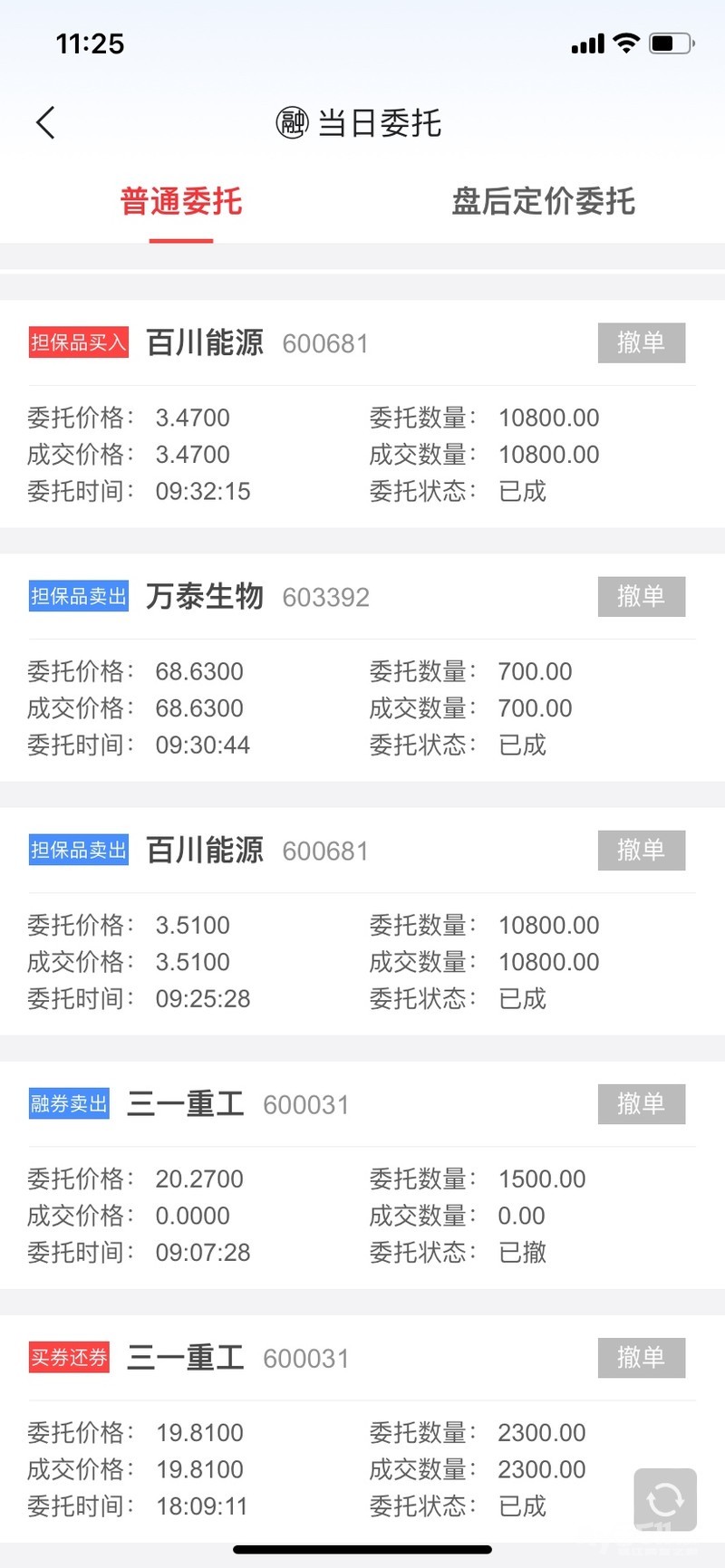This screenshot has height=1568, width=725.
Task: Switch to the 普通委托 tab
Action: coord(181,201)
